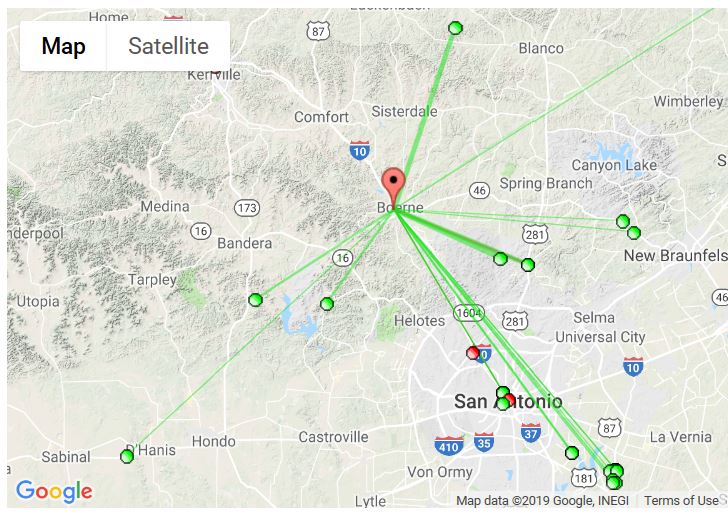Open the Google logo link
728x513 pixels.
pyautogui.click(x=54, y=491)
